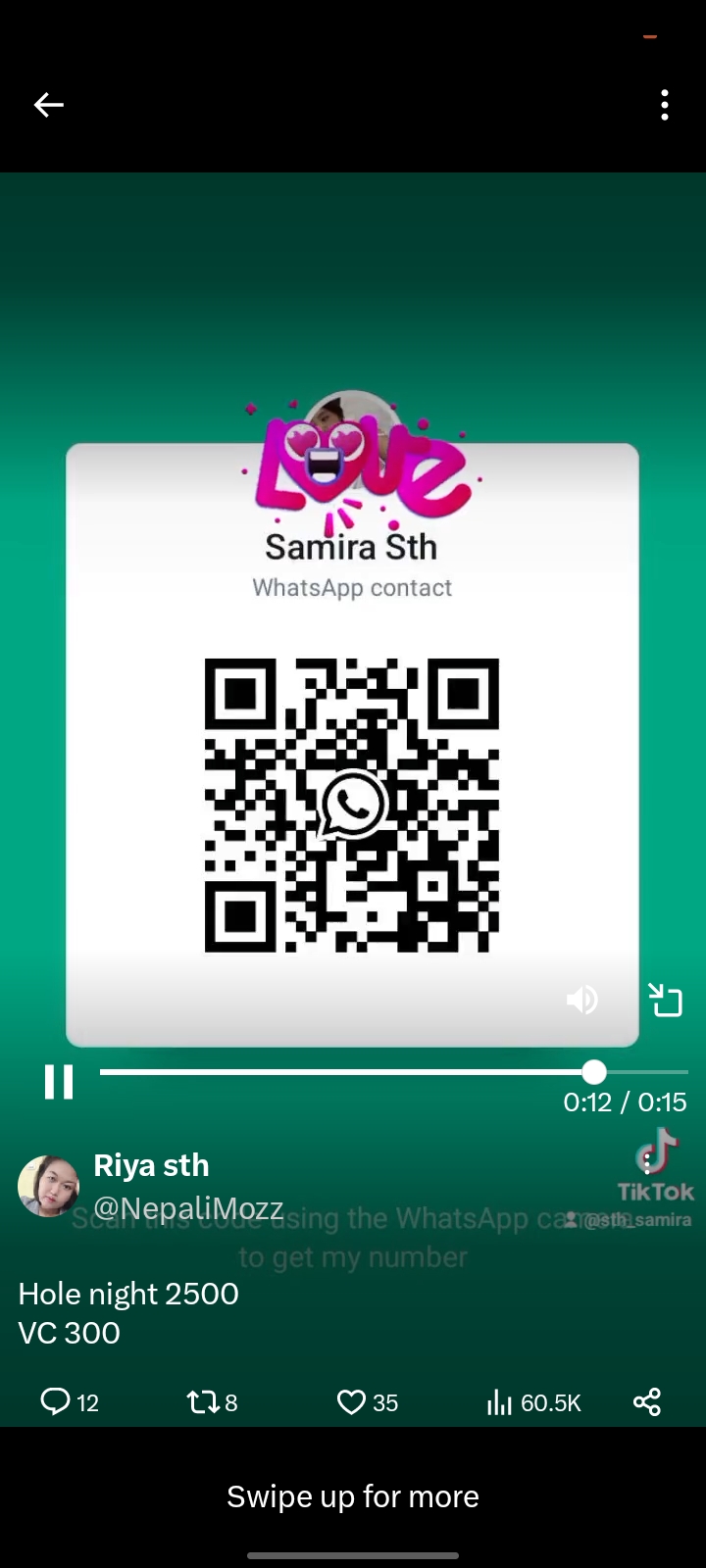
Task: View the @NepaliMozz profile
Action: point(188,1208)
